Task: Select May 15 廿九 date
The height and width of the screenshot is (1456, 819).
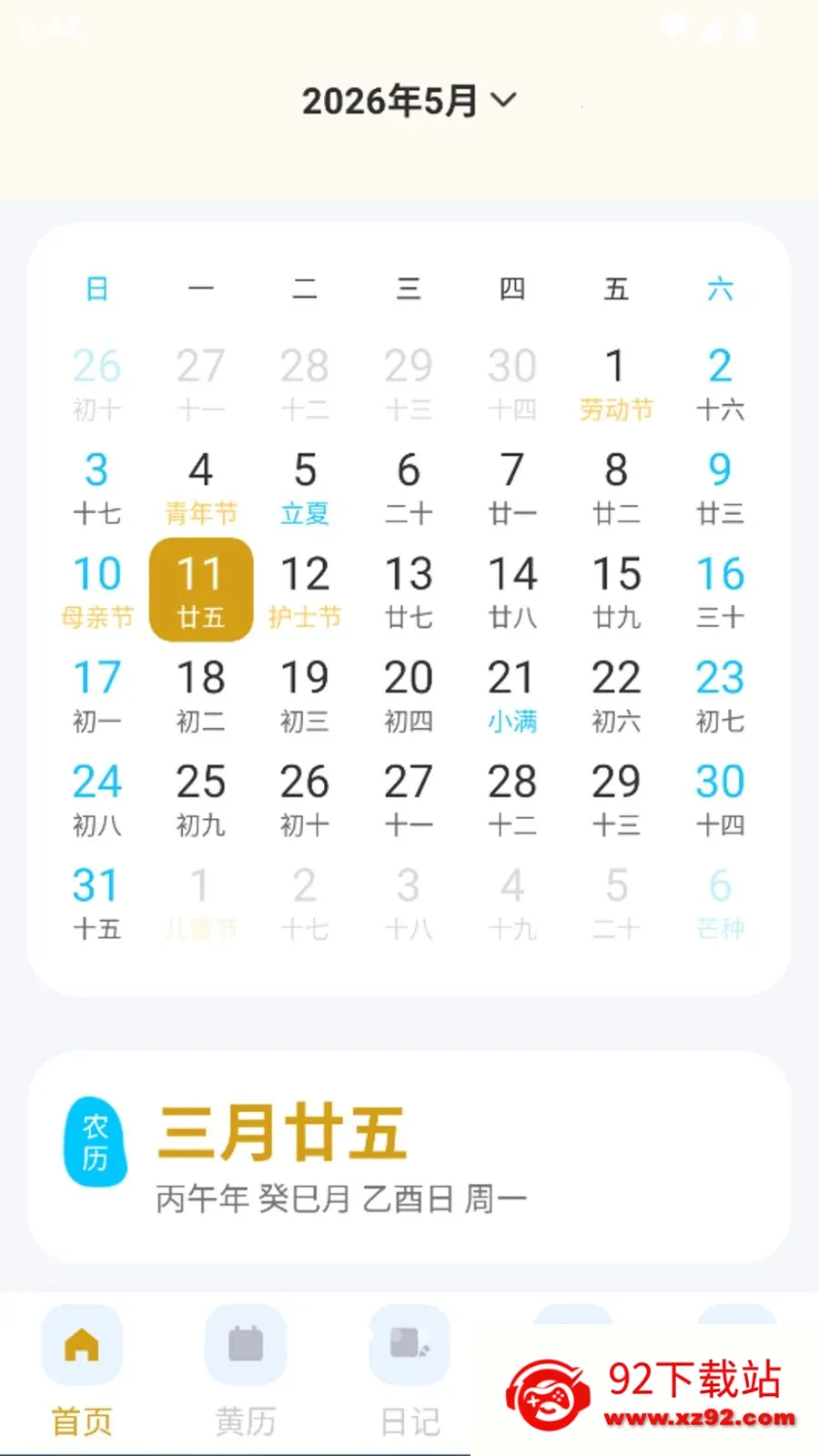Action: 616,591
